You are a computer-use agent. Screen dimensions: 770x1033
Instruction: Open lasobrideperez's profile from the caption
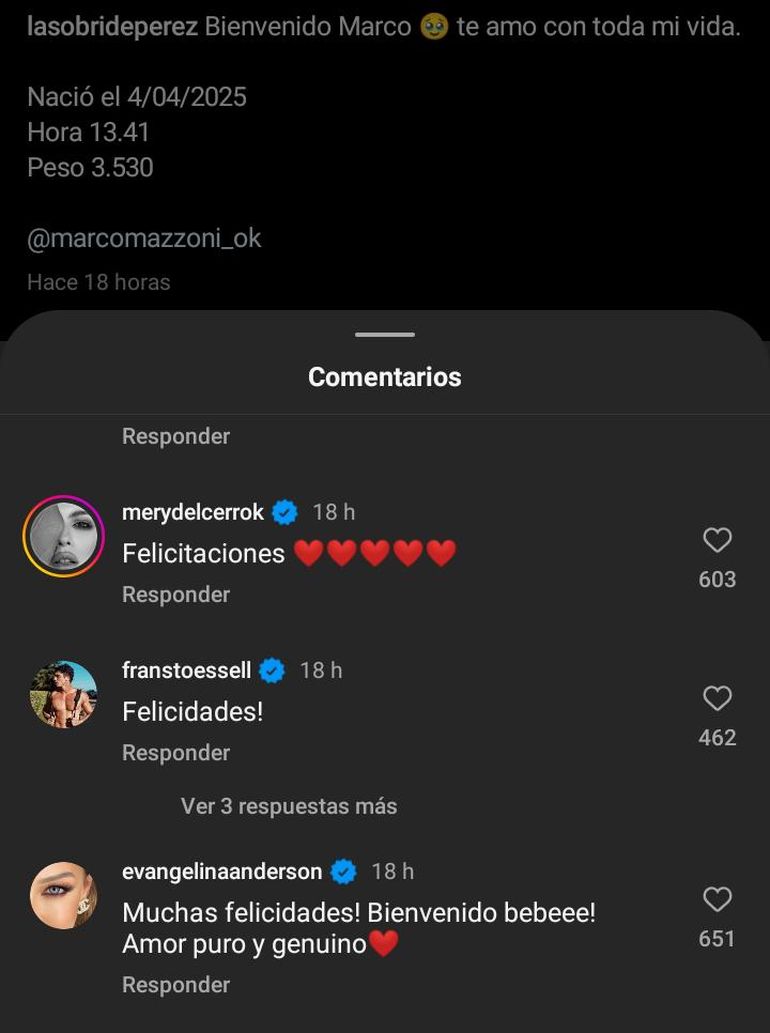pos(112,27)
